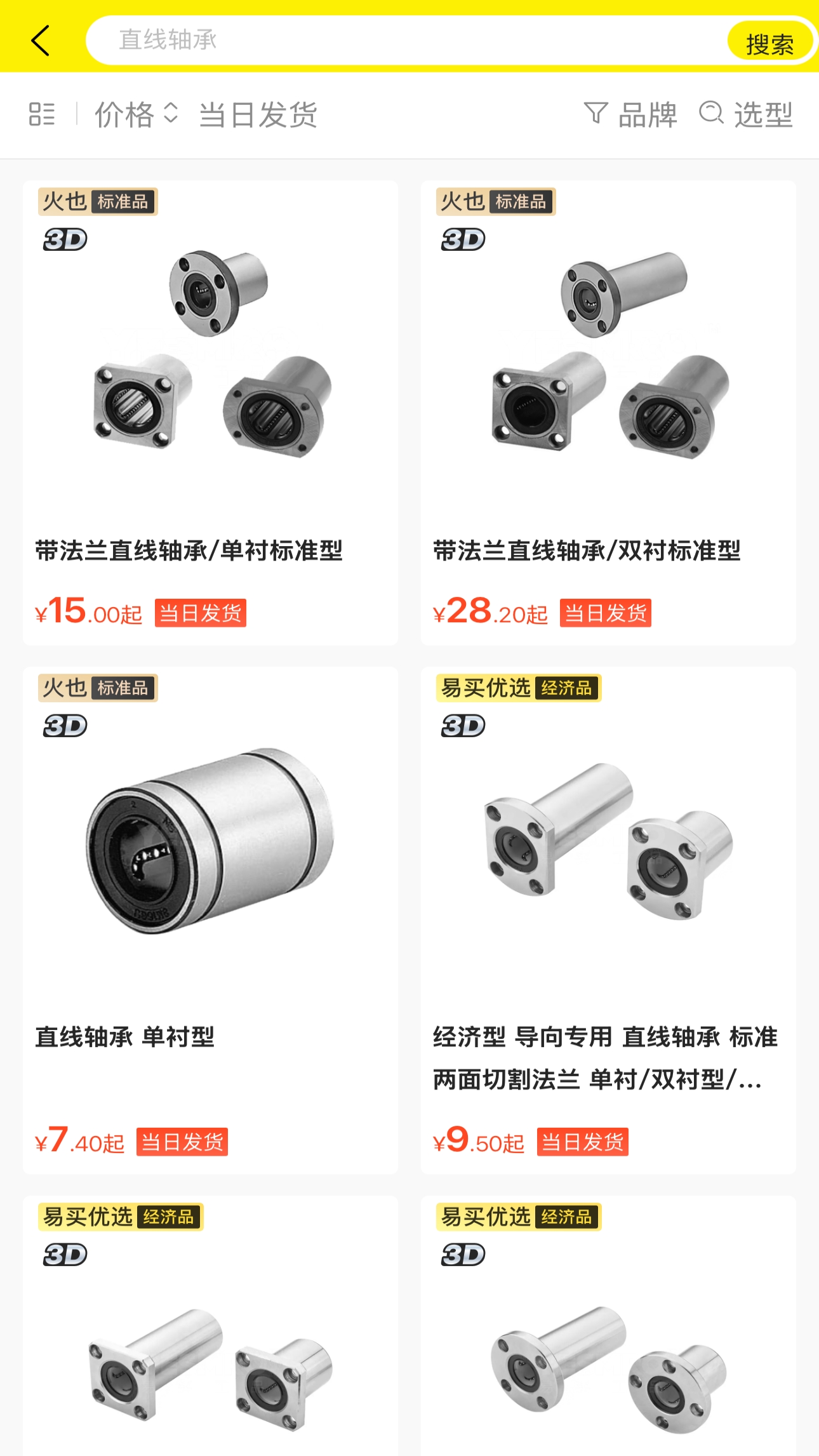Image resolution: width=819 pixels, height=1456 pixels.
Task: Click the 3D badge on the 经济型 导向专用 product
Action: pyautogui.click(x=463, y=726)
